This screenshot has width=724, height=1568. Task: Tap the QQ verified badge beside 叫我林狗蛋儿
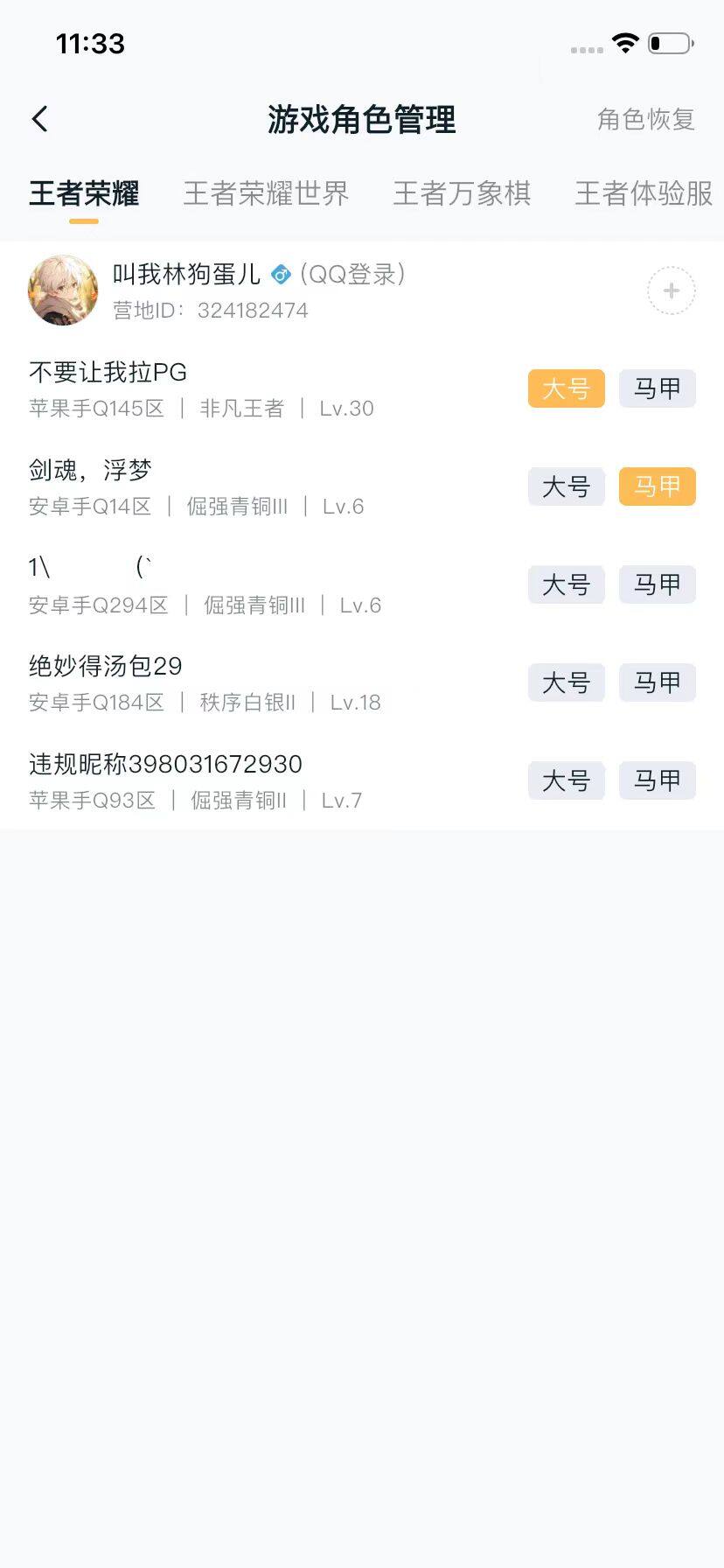(x=279, y=274)
